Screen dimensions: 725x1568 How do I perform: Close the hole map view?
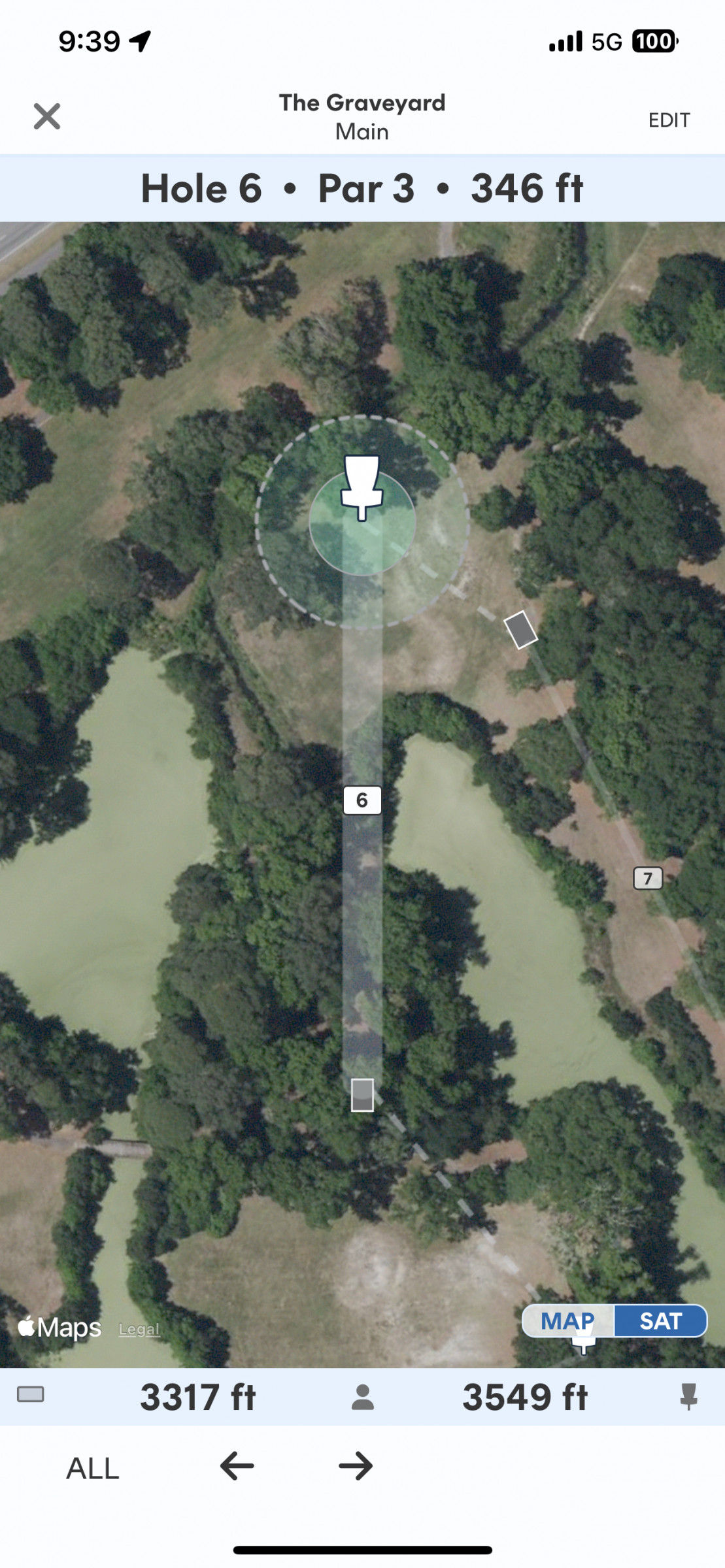click(x=47, y=117)
